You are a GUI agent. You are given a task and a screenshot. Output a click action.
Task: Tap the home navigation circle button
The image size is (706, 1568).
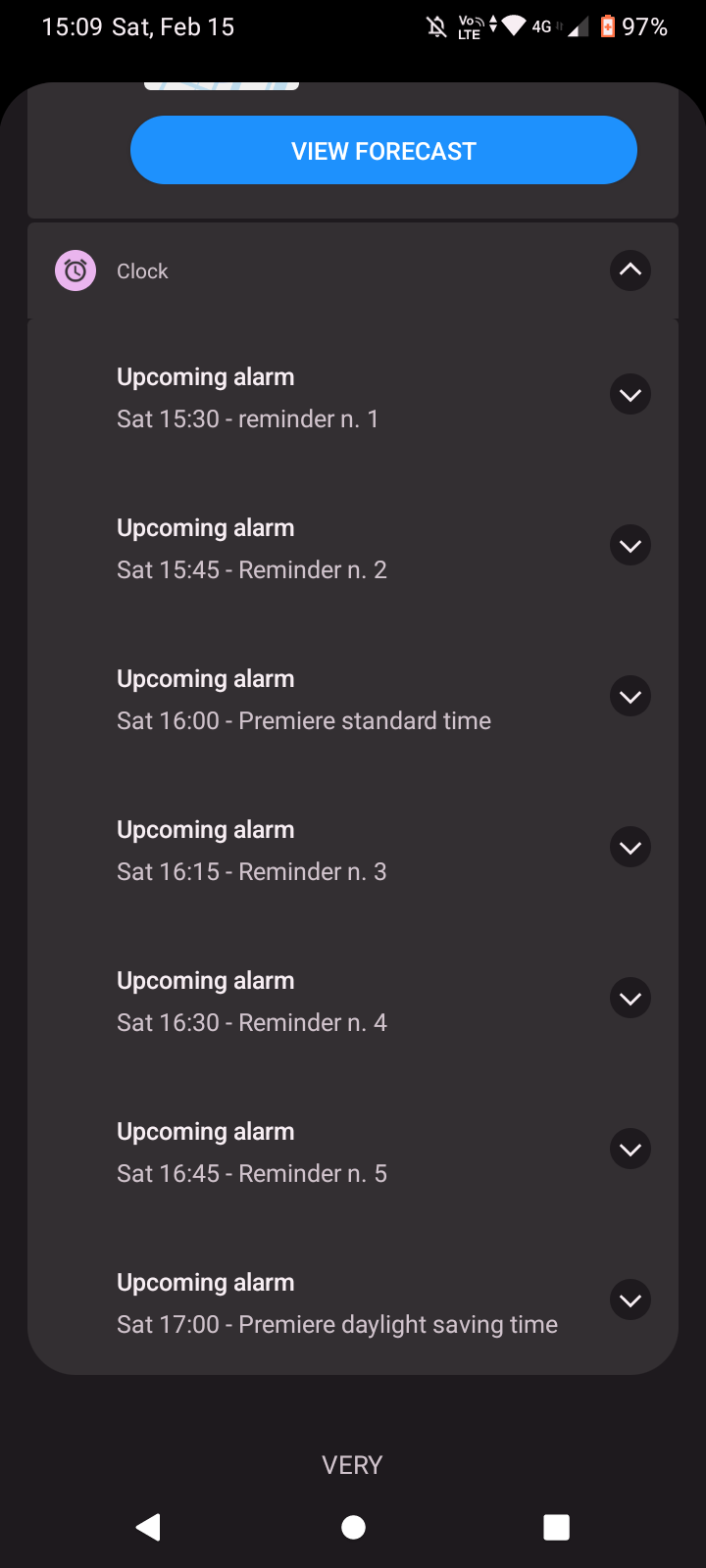(353, 1526)
